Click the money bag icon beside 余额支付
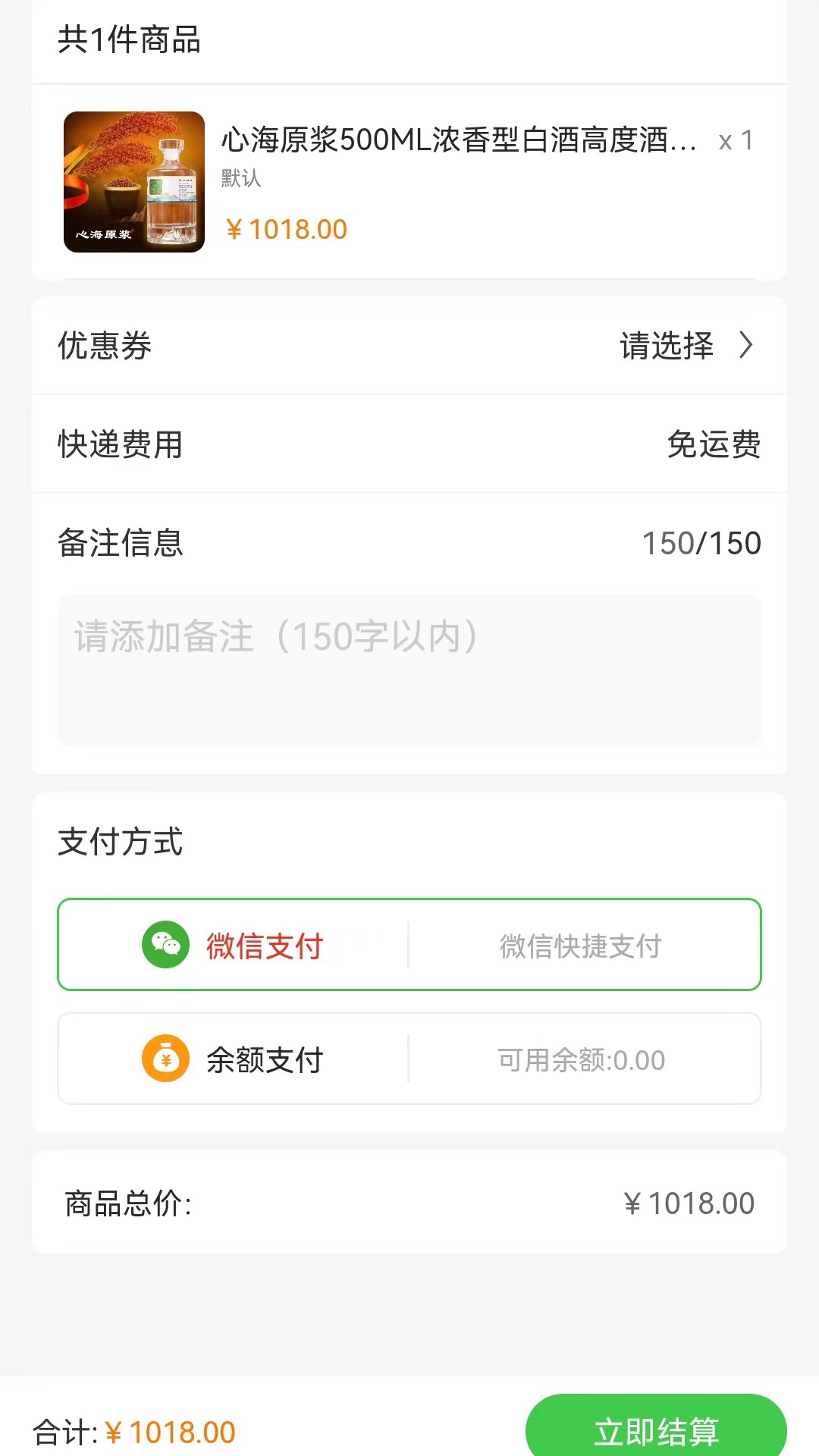Viewport: 819px width, 1456px height. 165,1058
